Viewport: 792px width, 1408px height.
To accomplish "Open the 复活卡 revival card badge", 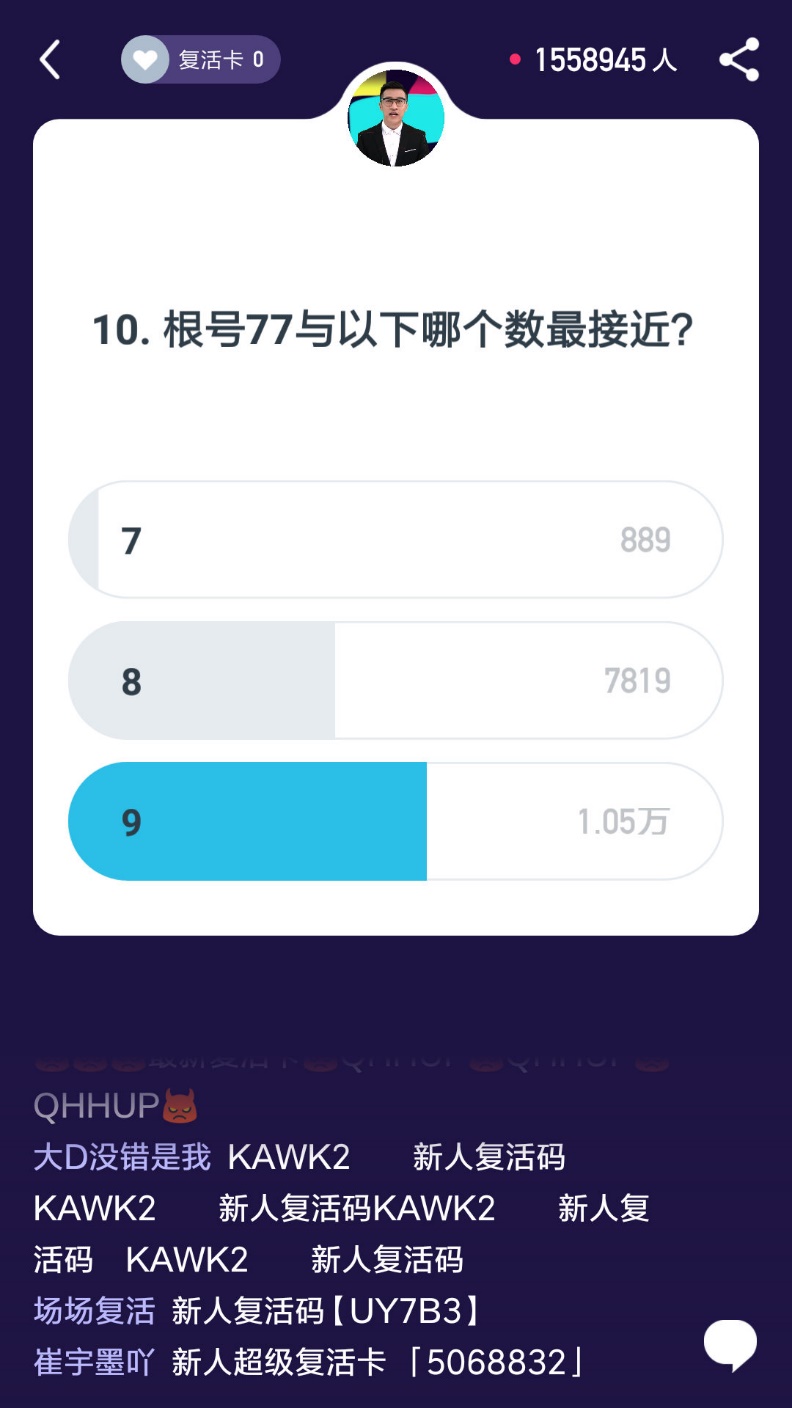I will 200,60.
